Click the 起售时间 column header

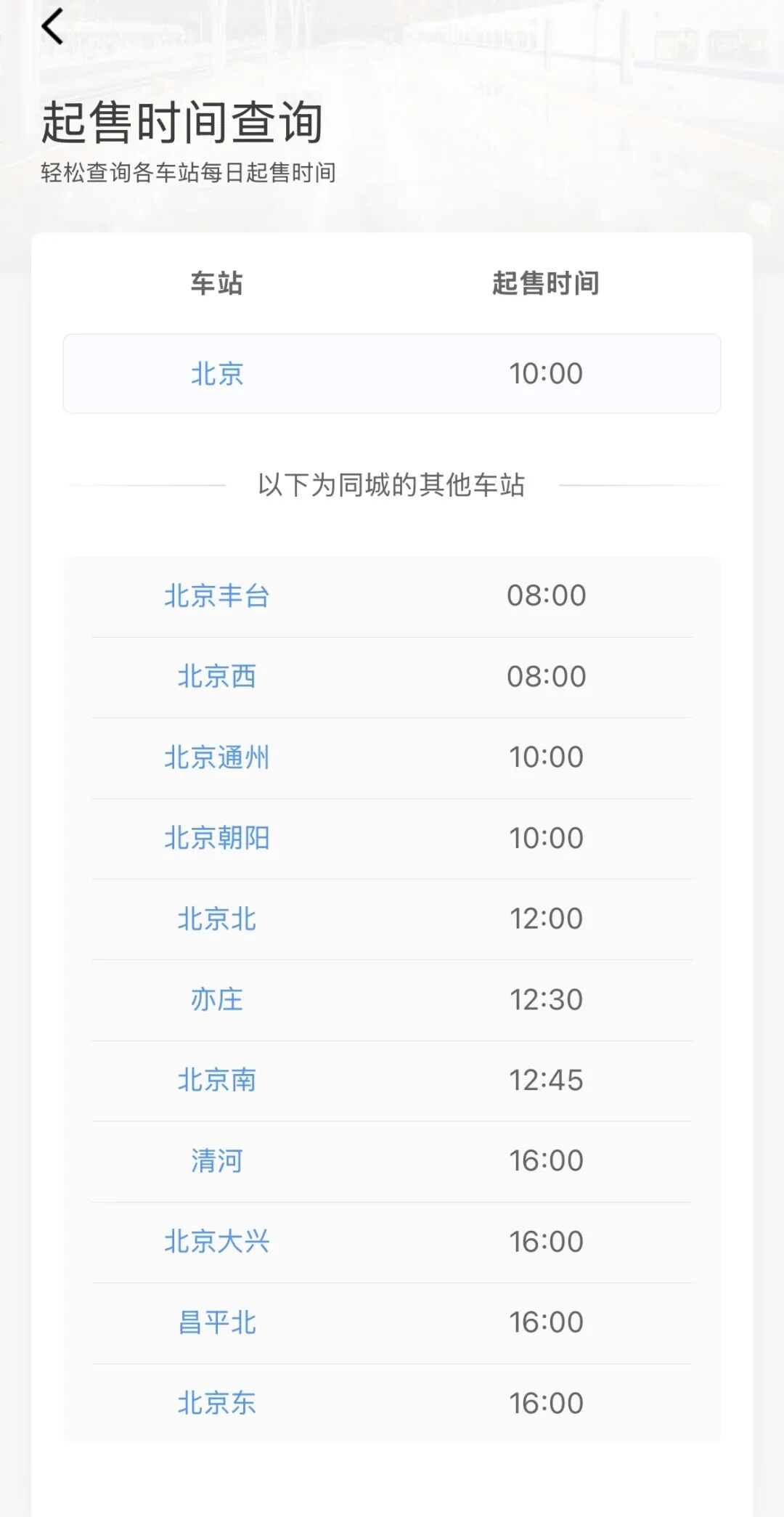[x=544, y=285]
